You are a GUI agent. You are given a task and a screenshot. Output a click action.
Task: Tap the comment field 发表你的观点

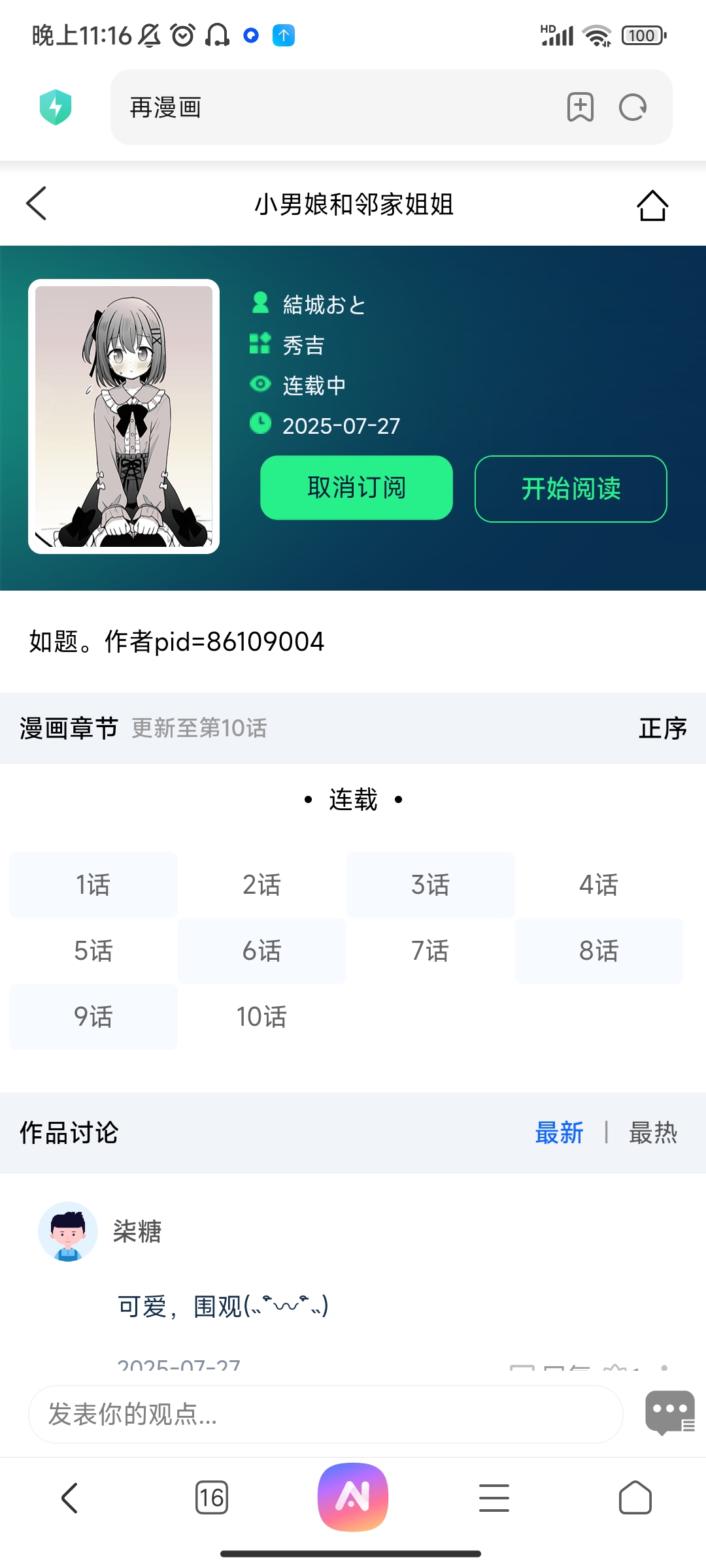point(325,1414)
